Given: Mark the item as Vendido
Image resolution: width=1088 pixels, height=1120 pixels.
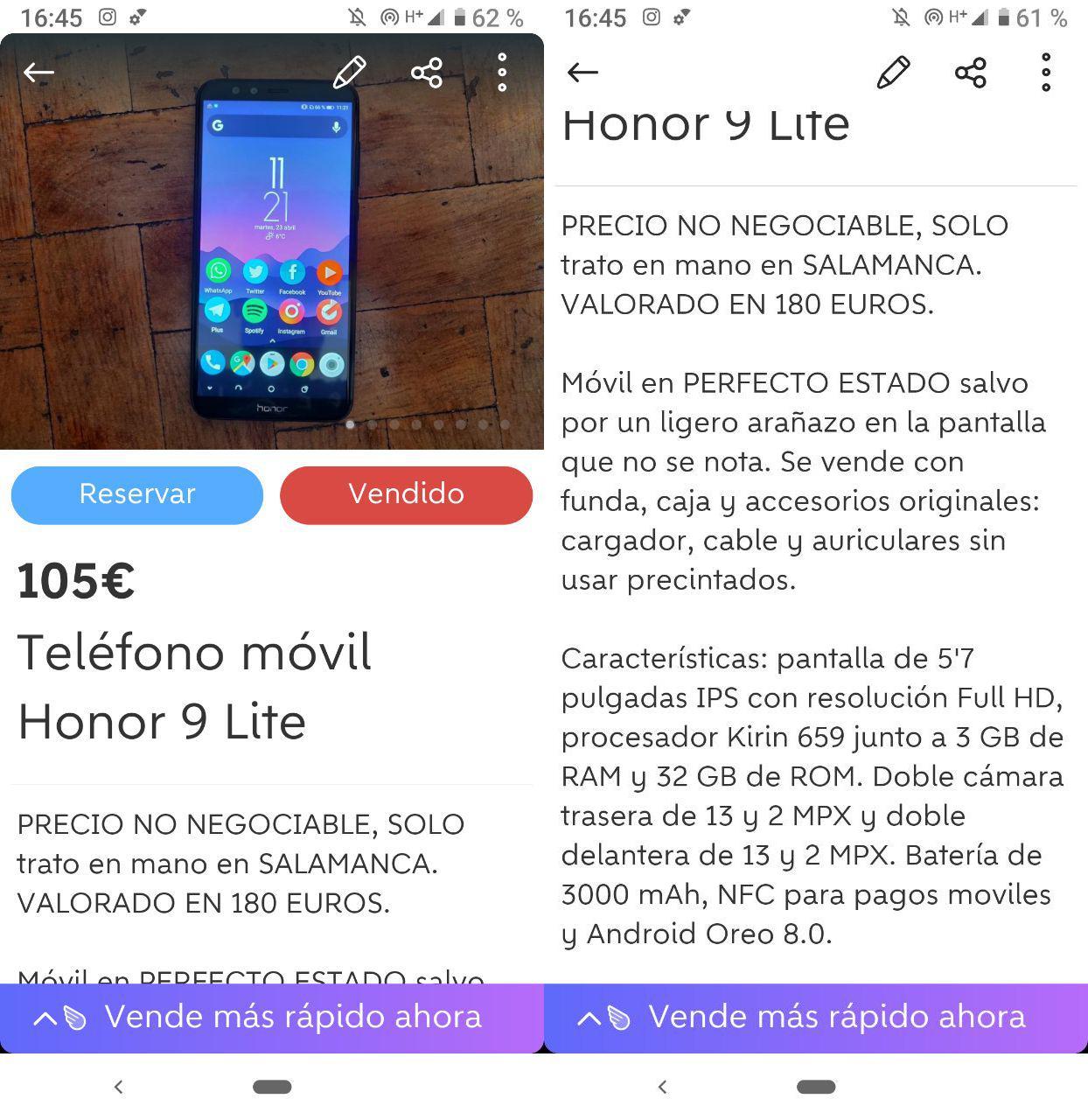Looking at the screenshot, I should click(406, 494).
